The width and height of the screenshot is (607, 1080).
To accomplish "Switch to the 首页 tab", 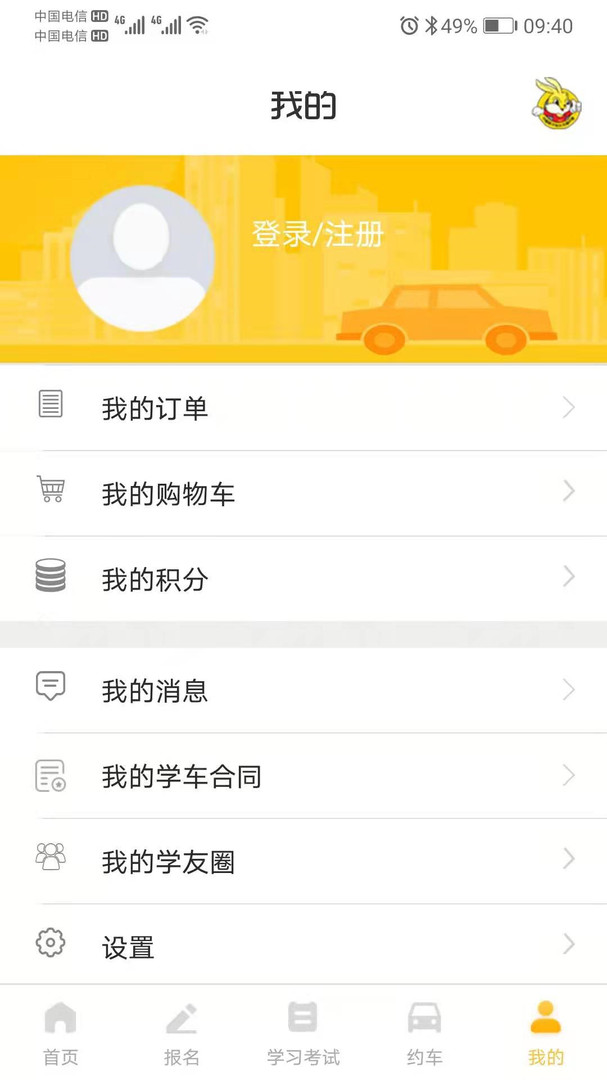I will pos(61,1033).
